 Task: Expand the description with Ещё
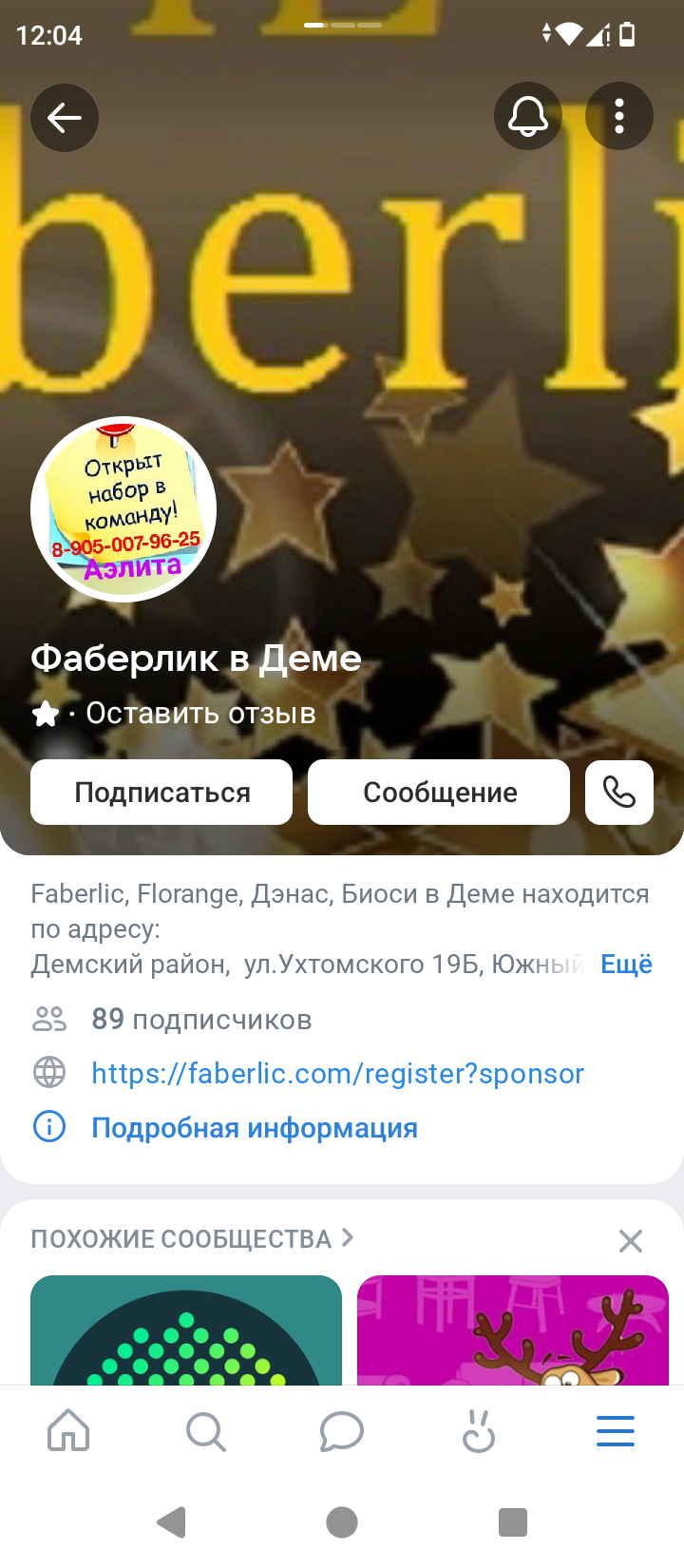pos(627,964)
